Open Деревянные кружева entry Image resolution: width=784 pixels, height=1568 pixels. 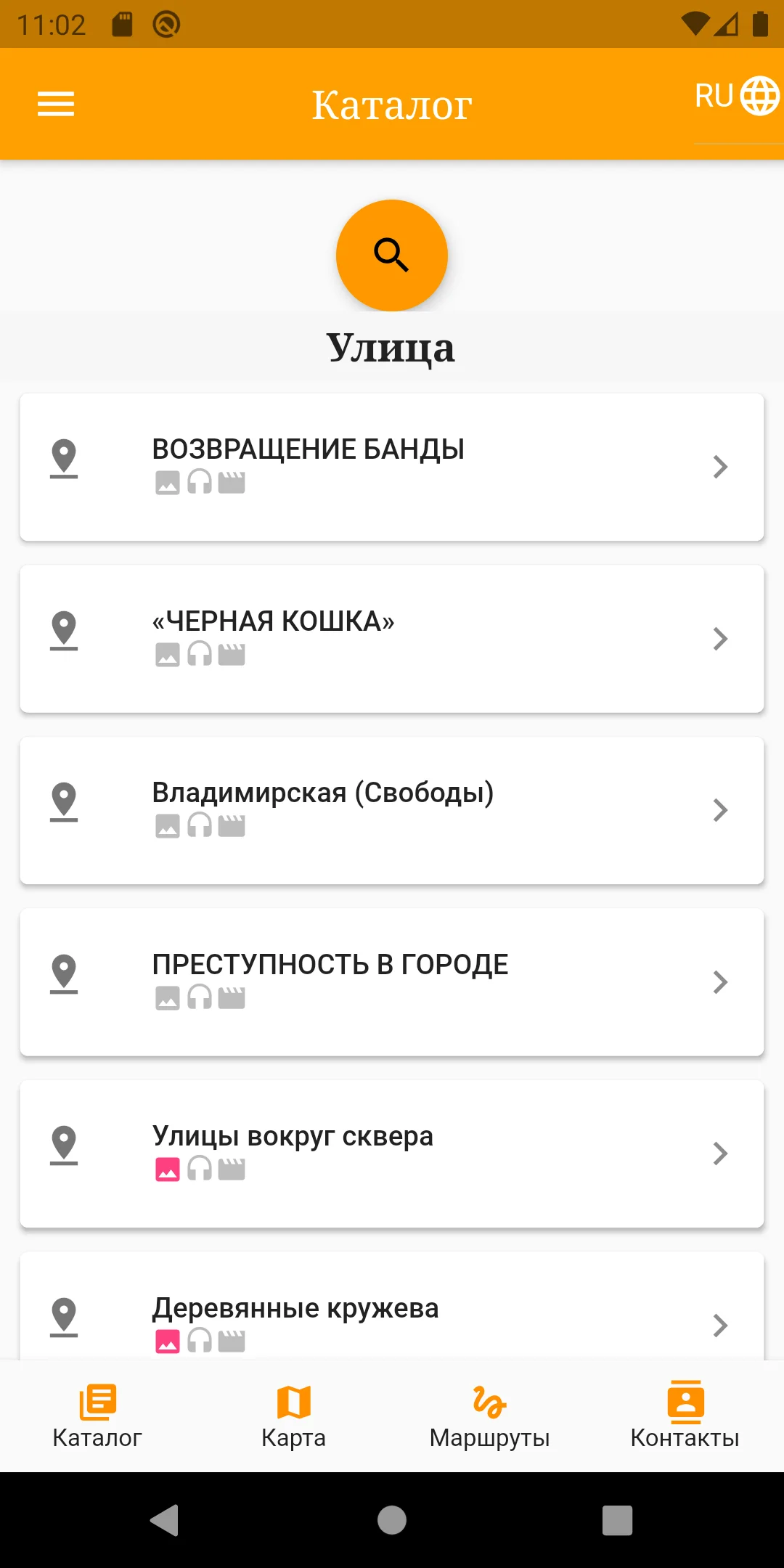(x=392, y=1307)
